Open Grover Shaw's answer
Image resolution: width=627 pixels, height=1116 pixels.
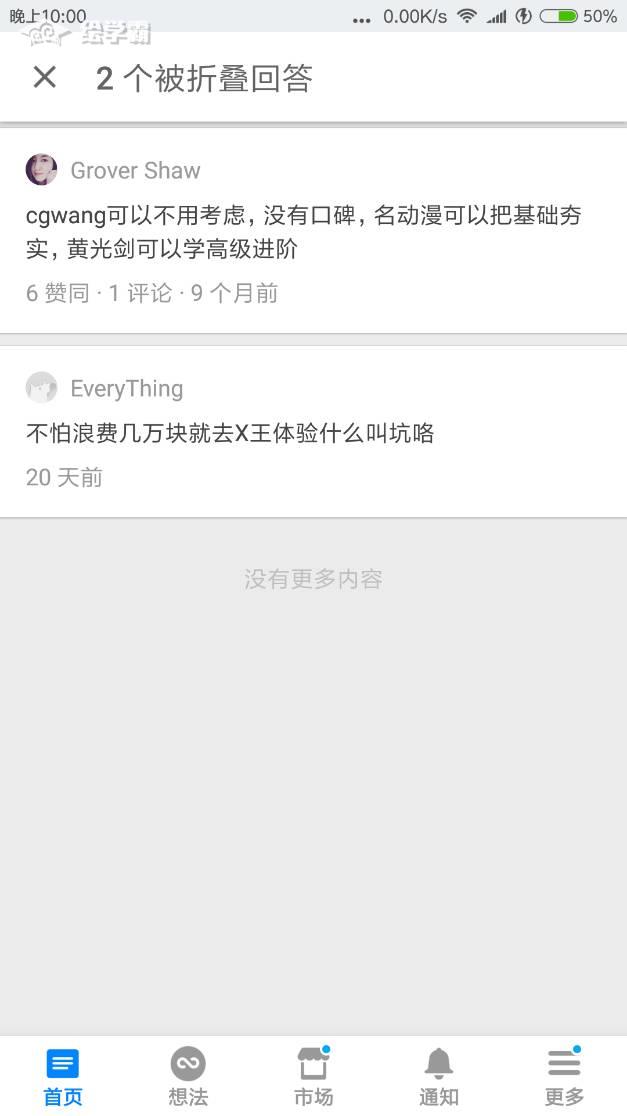304,232
